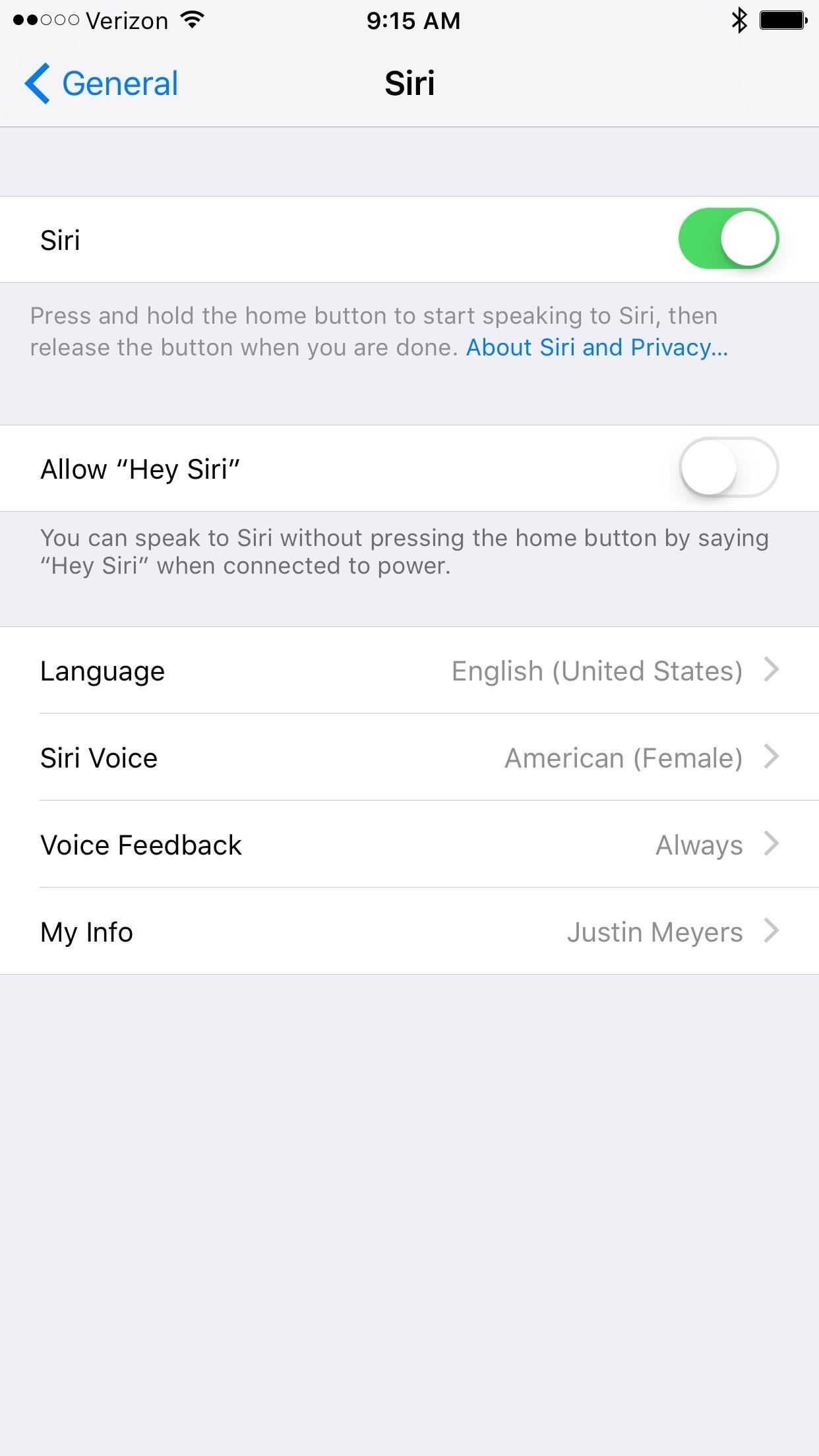Tap the Siri title heading

(409, 83)
